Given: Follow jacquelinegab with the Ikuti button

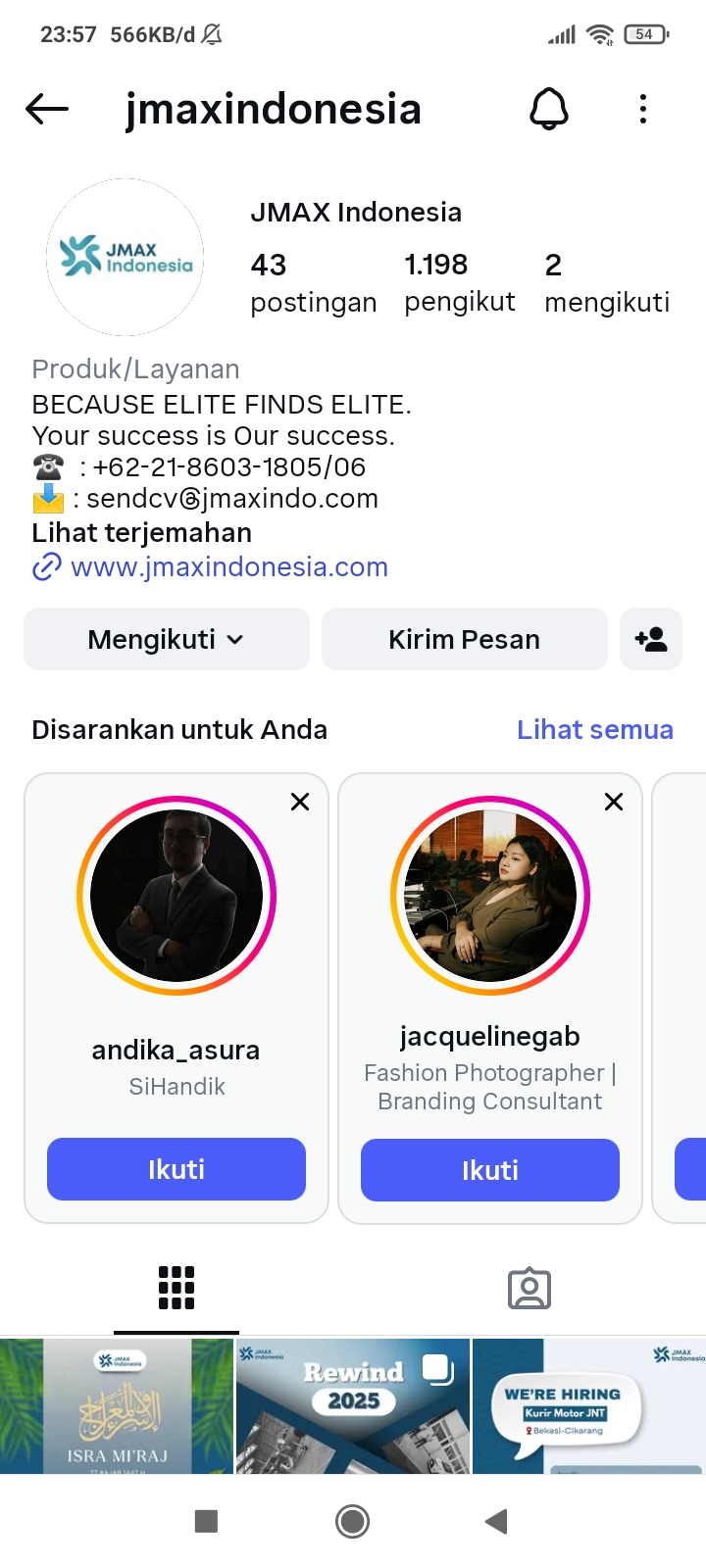Looking at the screenshot, I should pos(490,1170).
